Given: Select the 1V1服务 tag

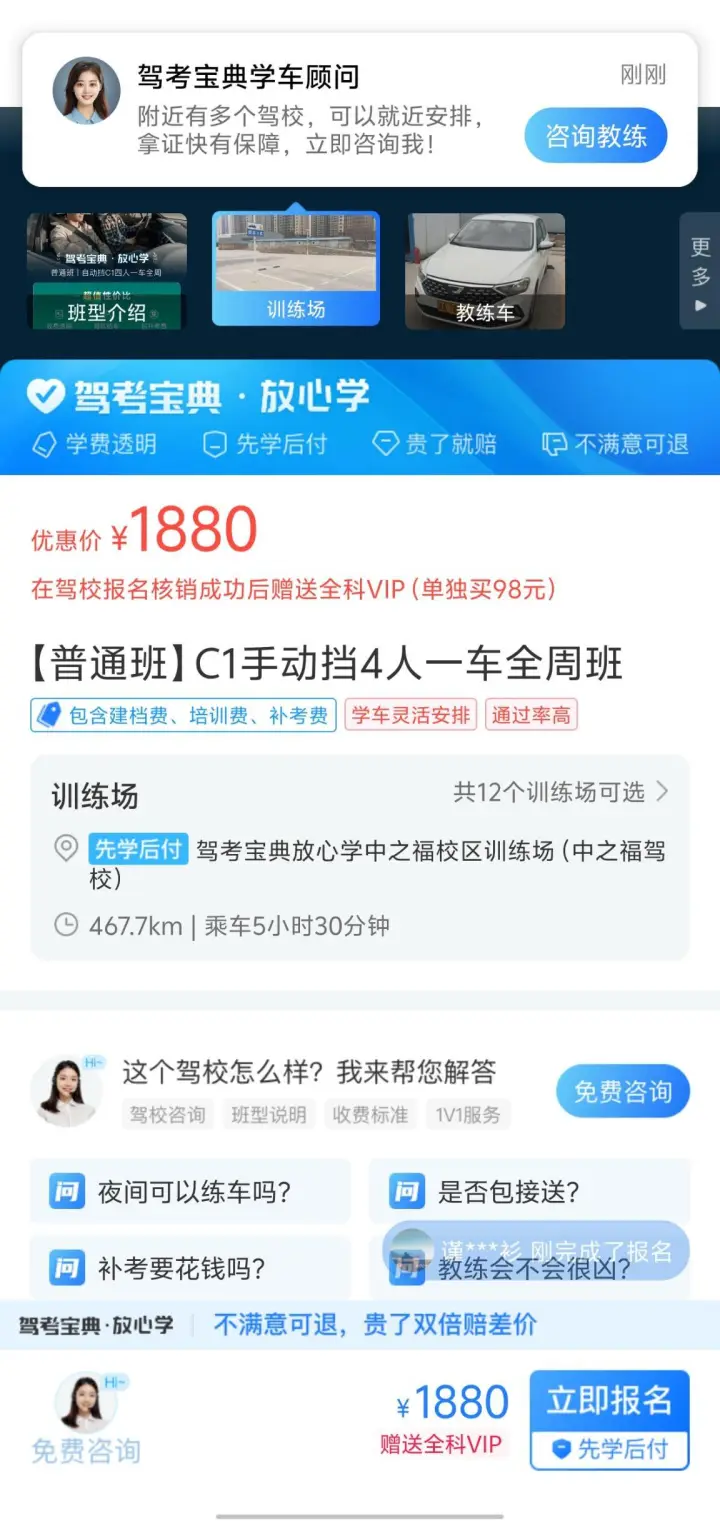Looking at the screenshot, I should [468, 1114].
